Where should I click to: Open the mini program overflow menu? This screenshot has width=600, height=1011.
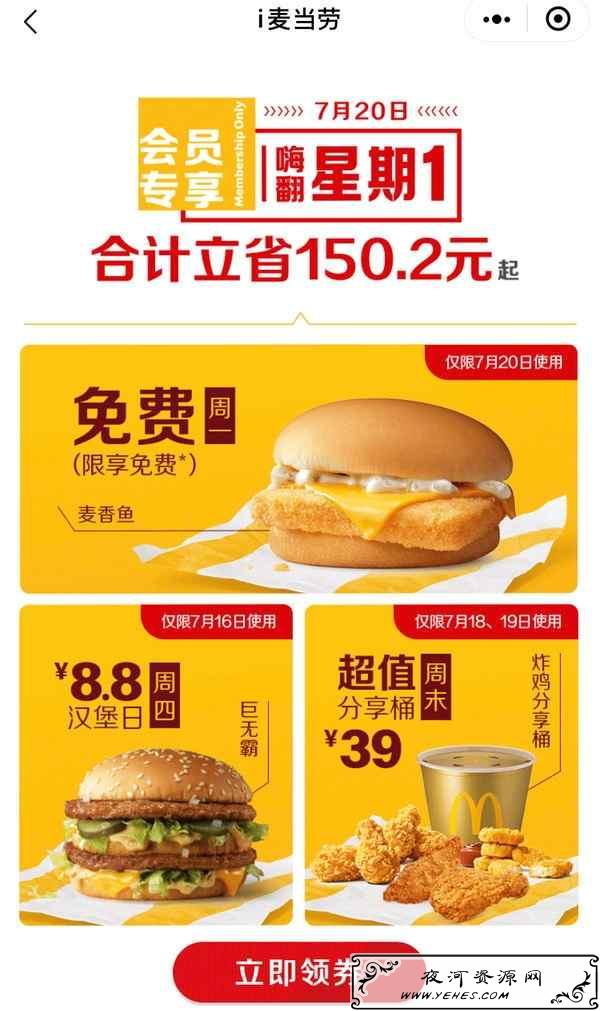click(497, 19)
